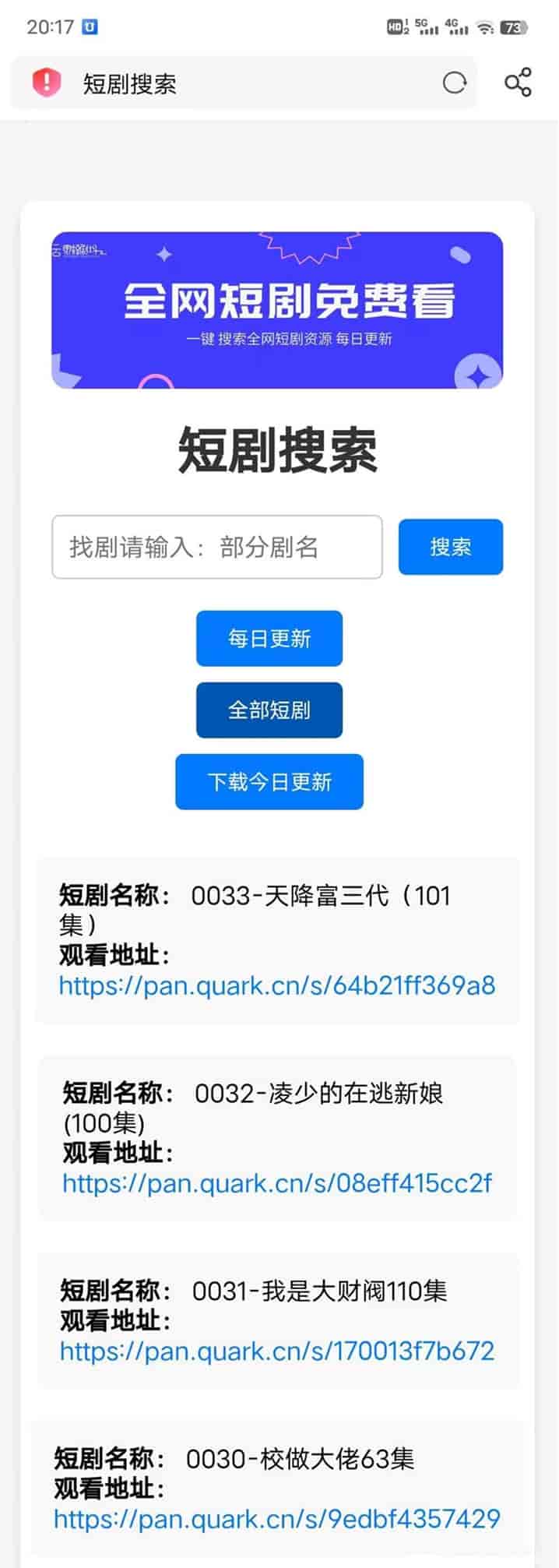Viewport: 559px width, 1568px height.
Task: Open the red security shield icon
Action: [x=47, y=83]
